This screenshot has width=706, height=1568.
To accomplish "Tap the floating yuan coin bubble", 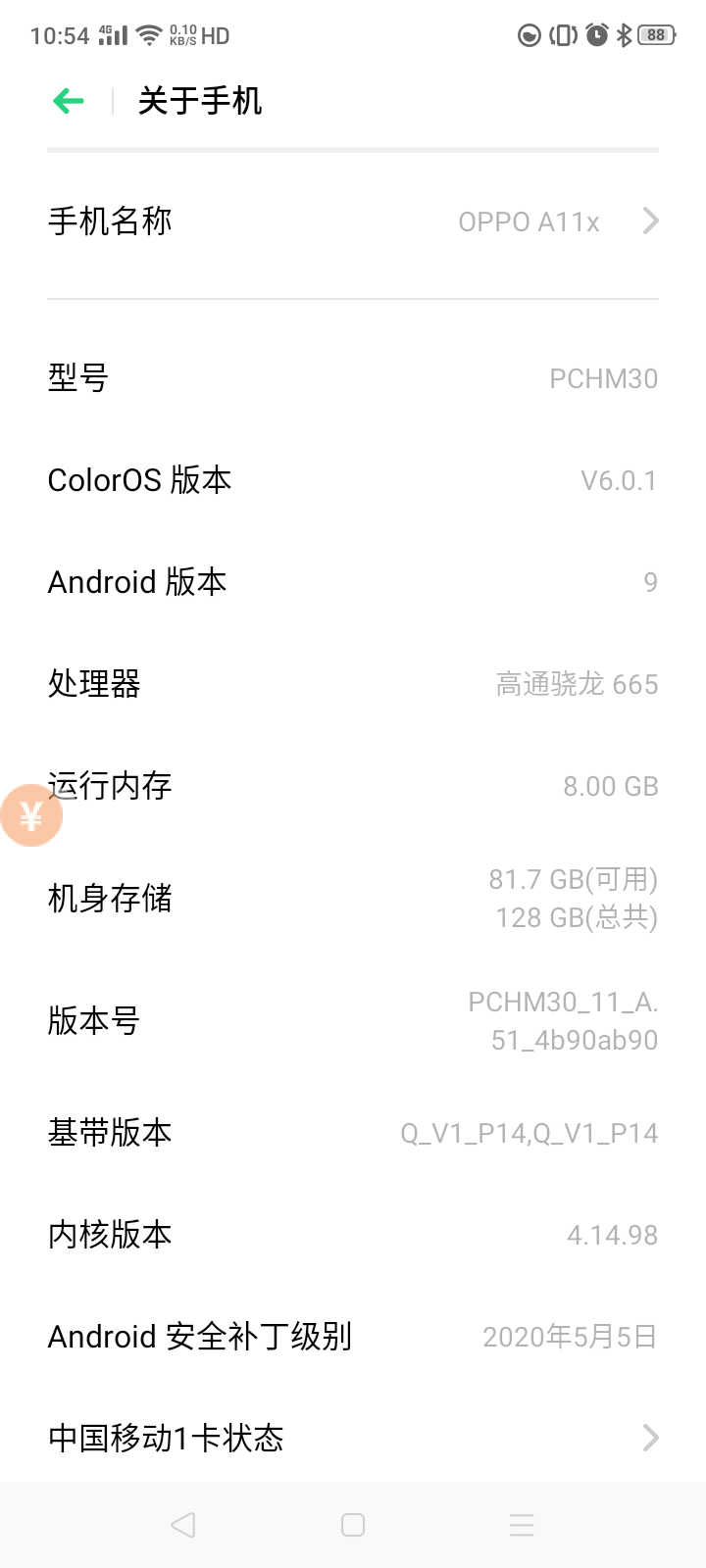I will pyautogui.click(x=30, y=815).
